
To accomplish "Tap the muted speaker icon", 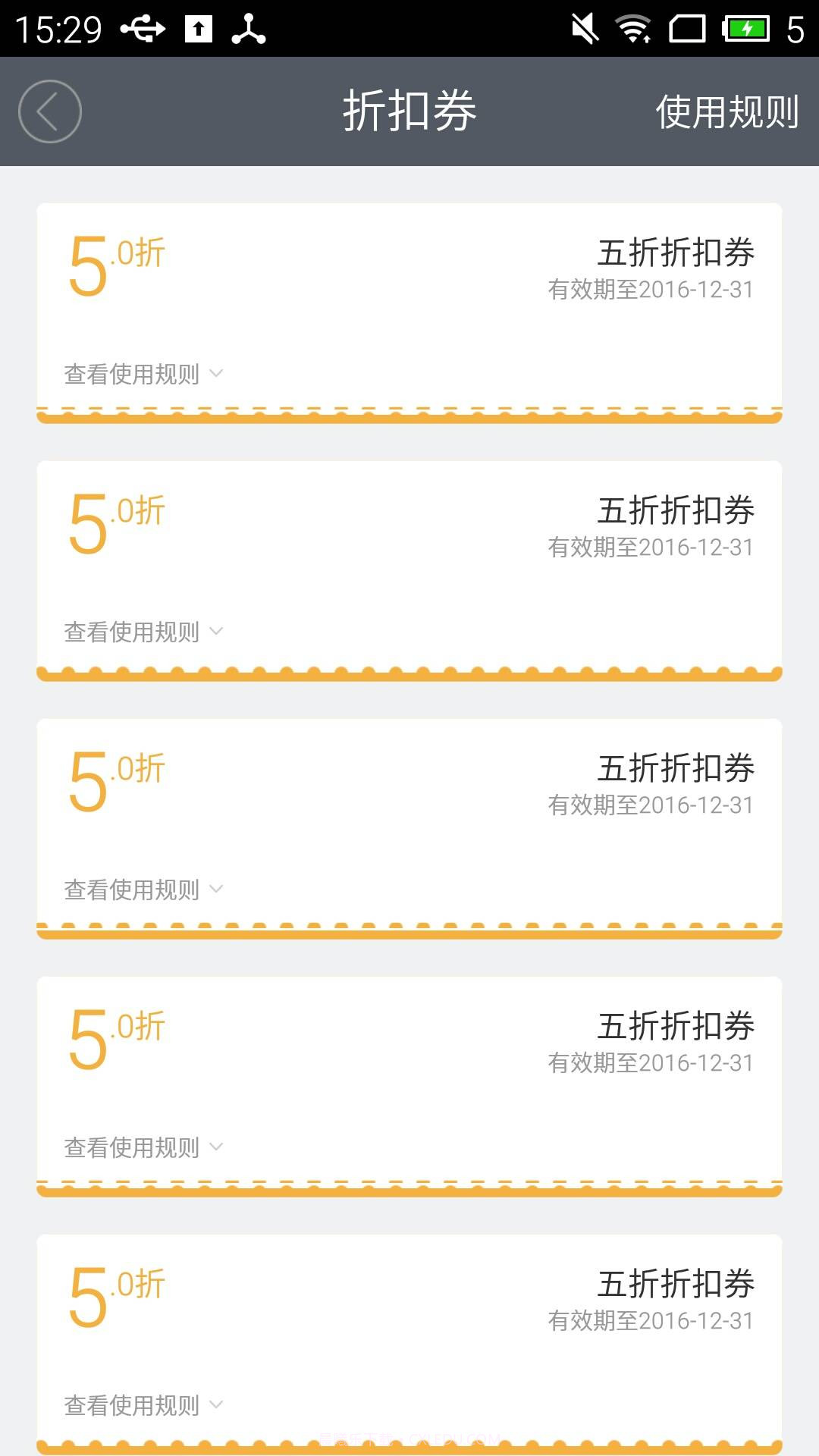I will click(584, 29).
